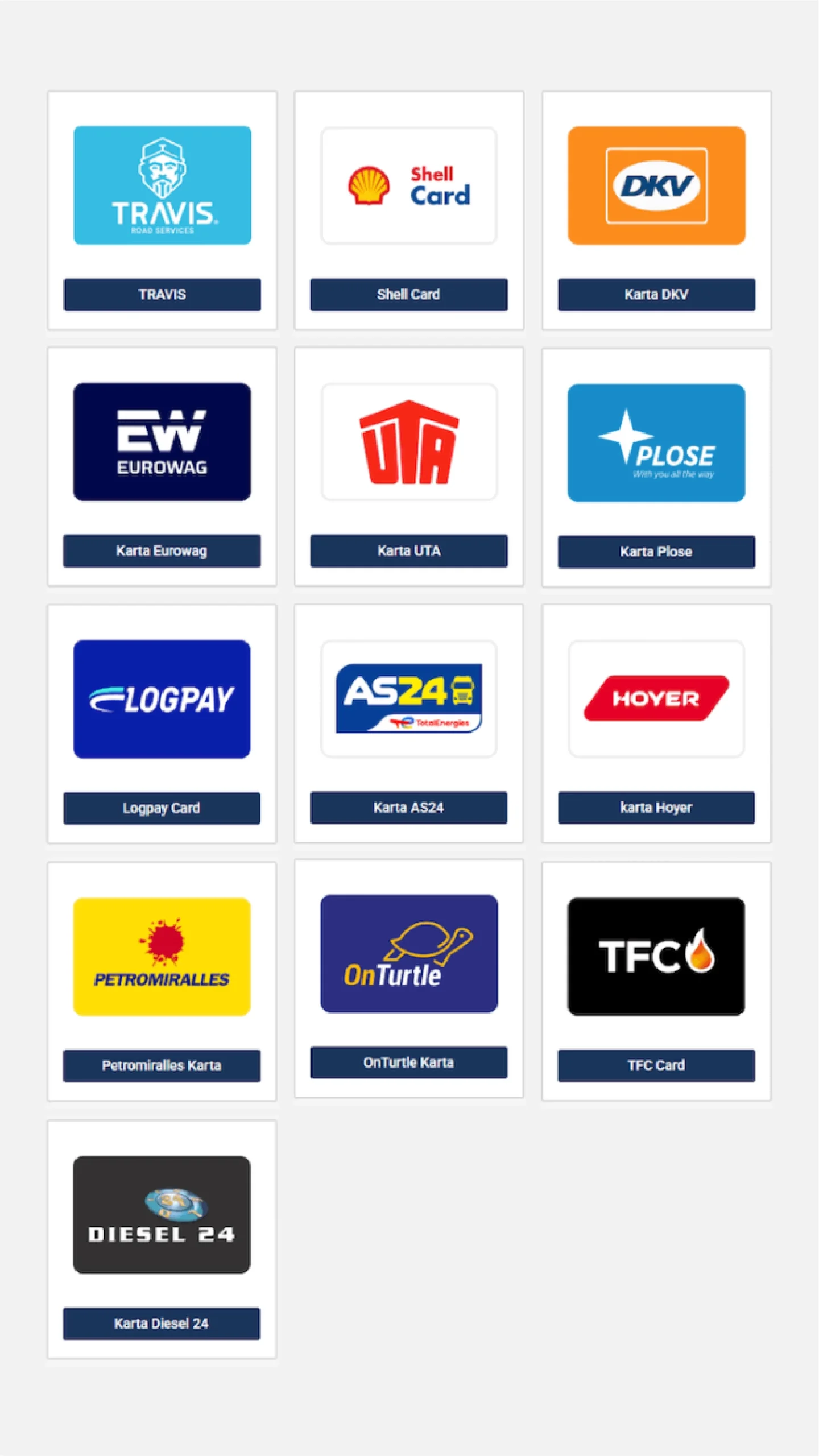Tap the Eurowag logo tile
819x1456 pixels.
point(162,442)
